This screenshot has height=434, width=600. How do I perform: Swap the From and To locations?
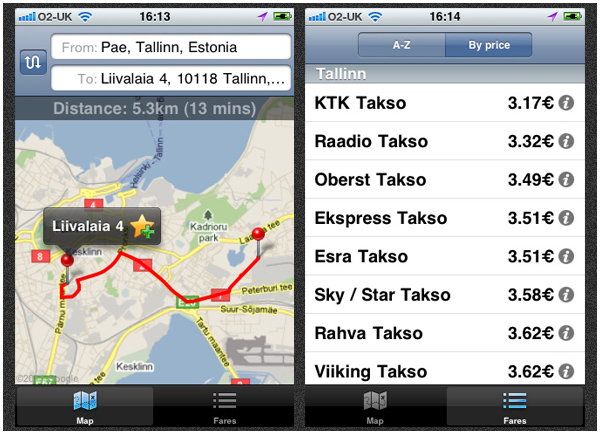[x=30, y=62]
